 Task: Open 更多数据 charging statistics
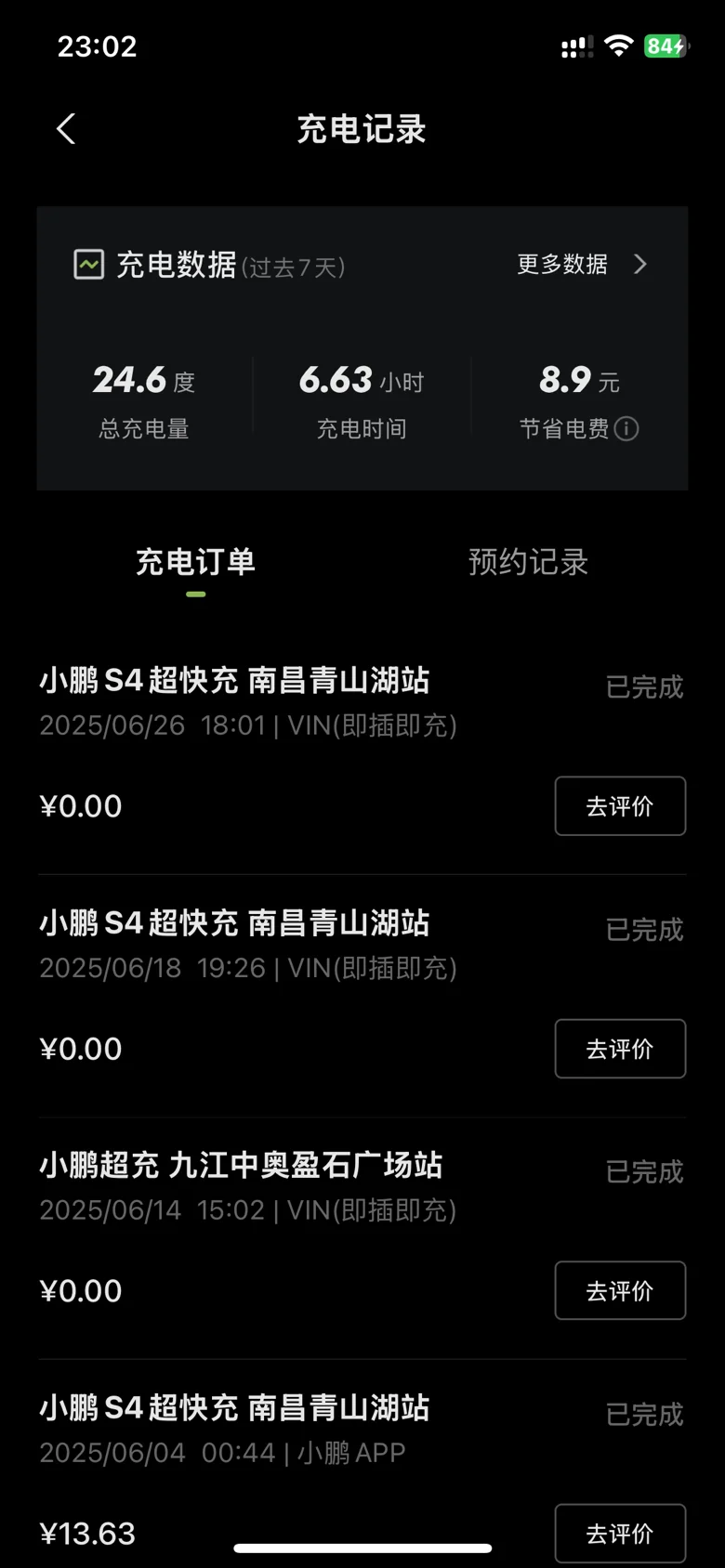tap(582, 265)
